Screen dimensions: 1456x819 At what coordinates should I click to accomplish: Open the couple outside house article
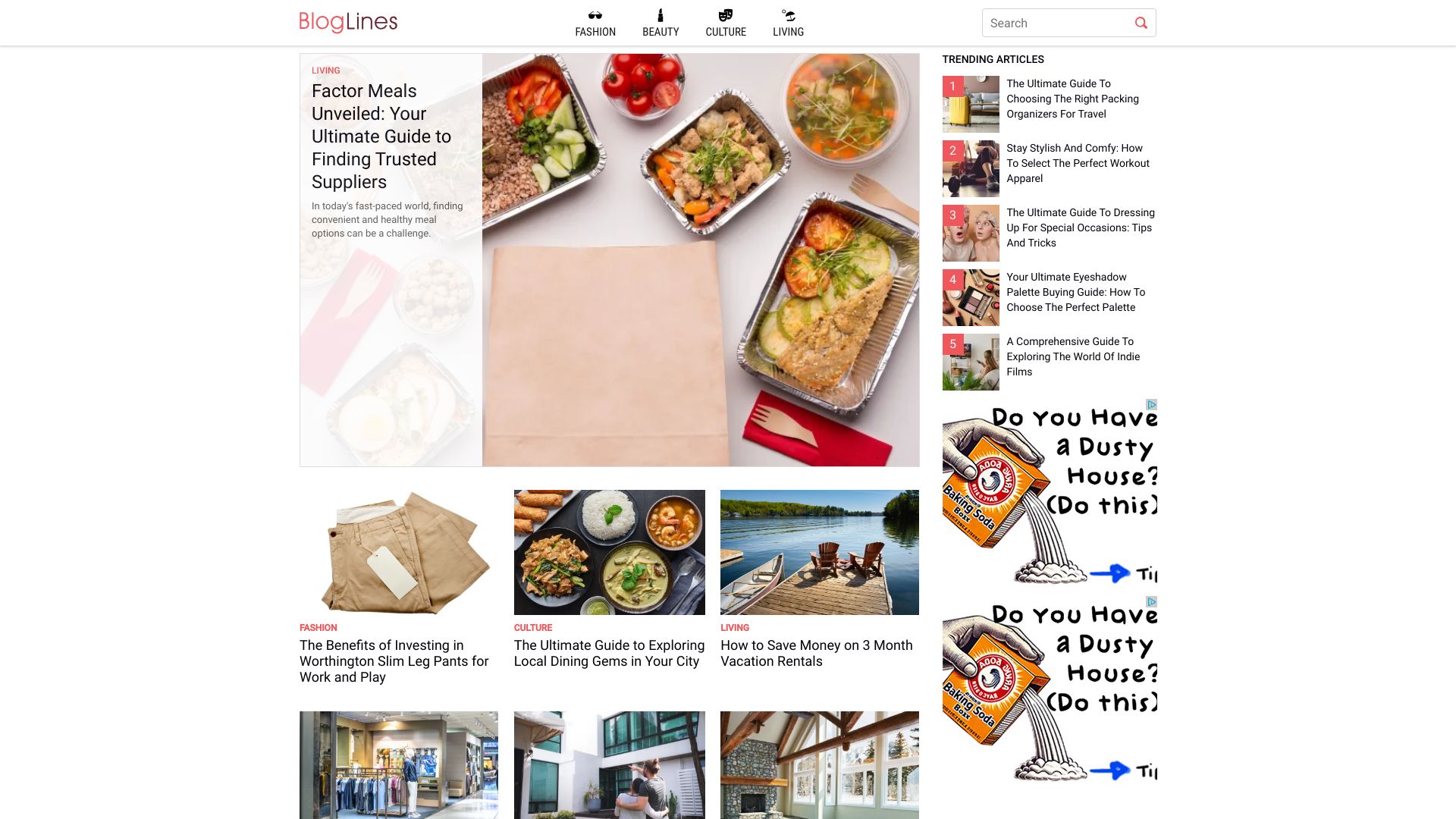[x=609, y=764]
